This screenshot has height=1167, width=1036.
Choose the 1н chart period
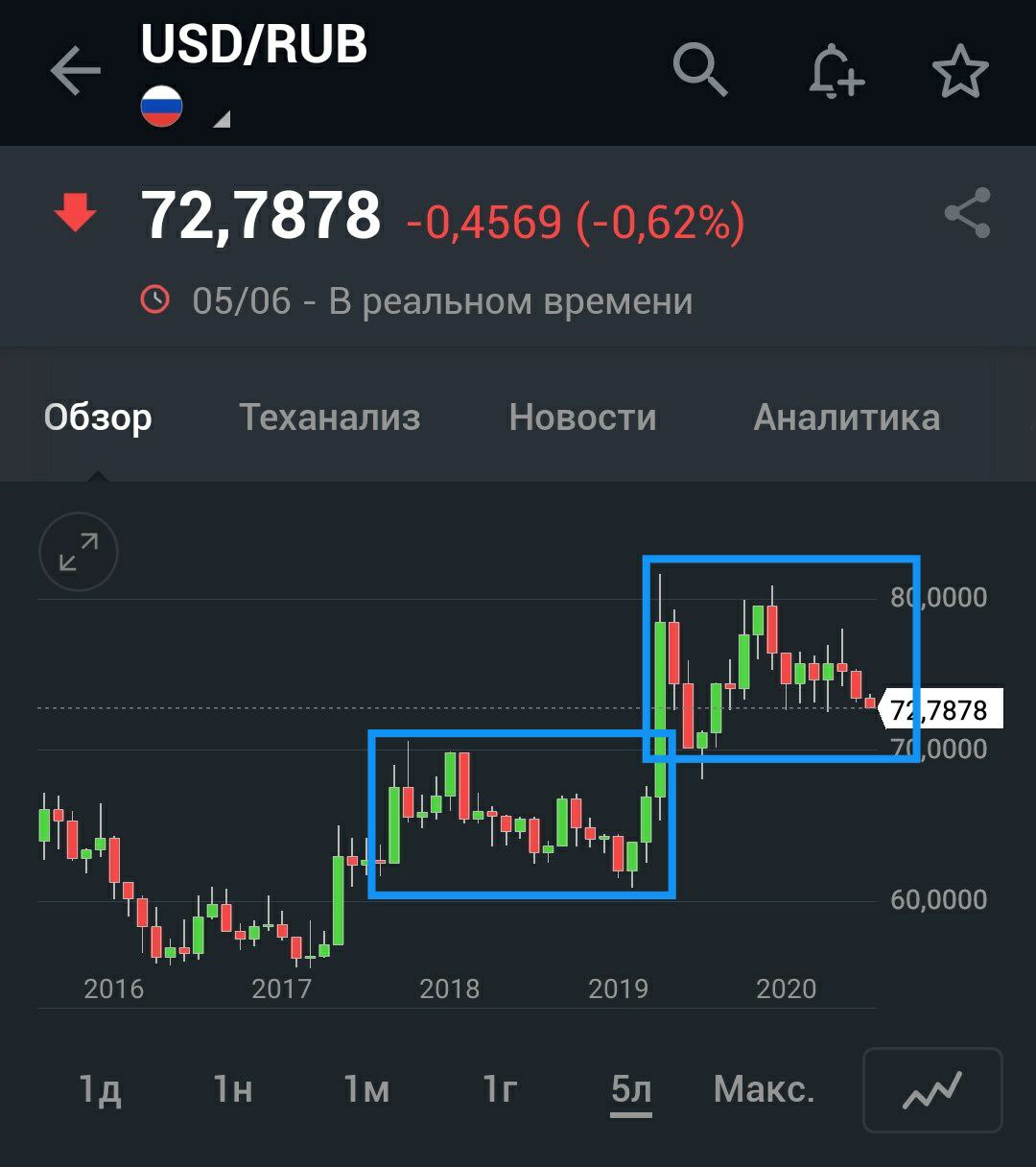coord(232,1090)
